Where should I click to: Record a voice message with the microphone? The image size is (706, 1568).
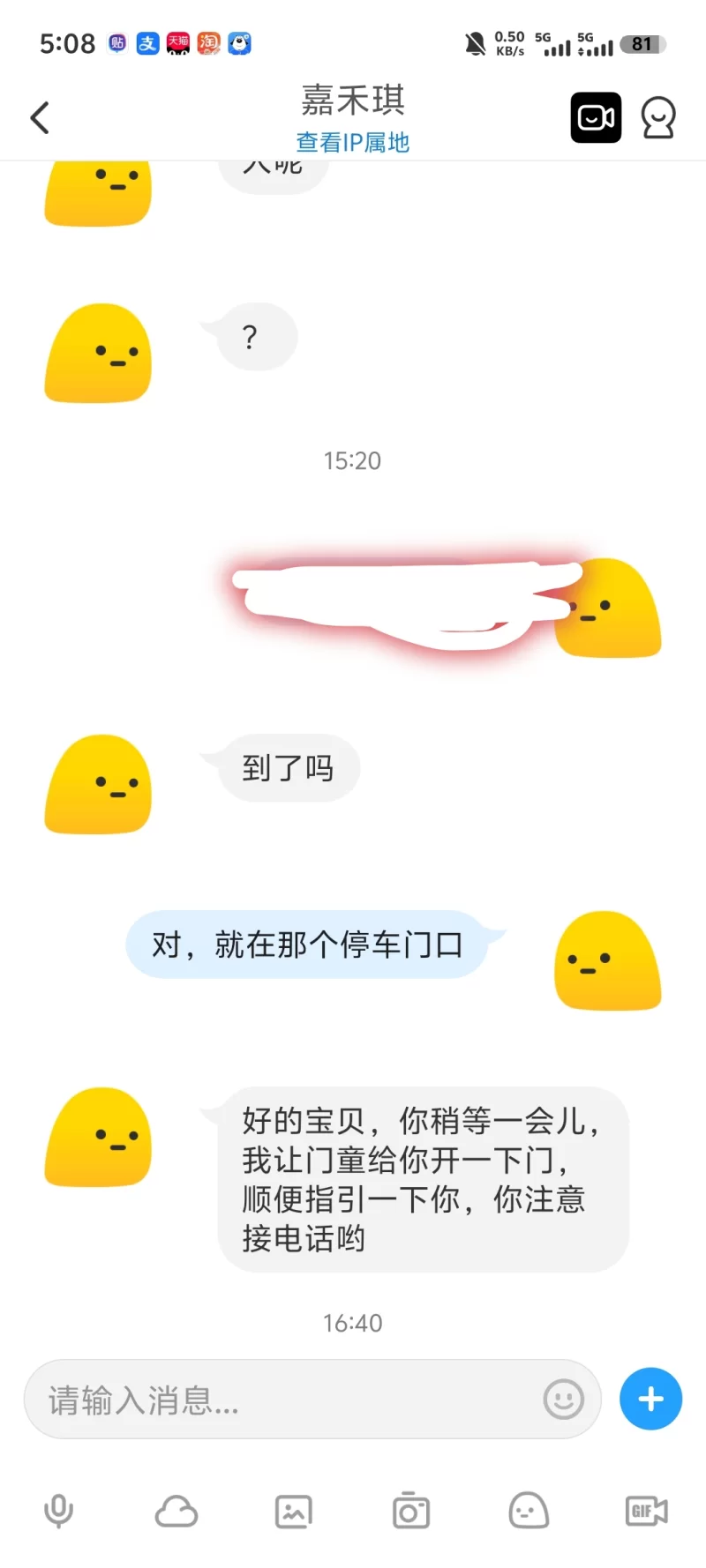tap(59, 1512)
